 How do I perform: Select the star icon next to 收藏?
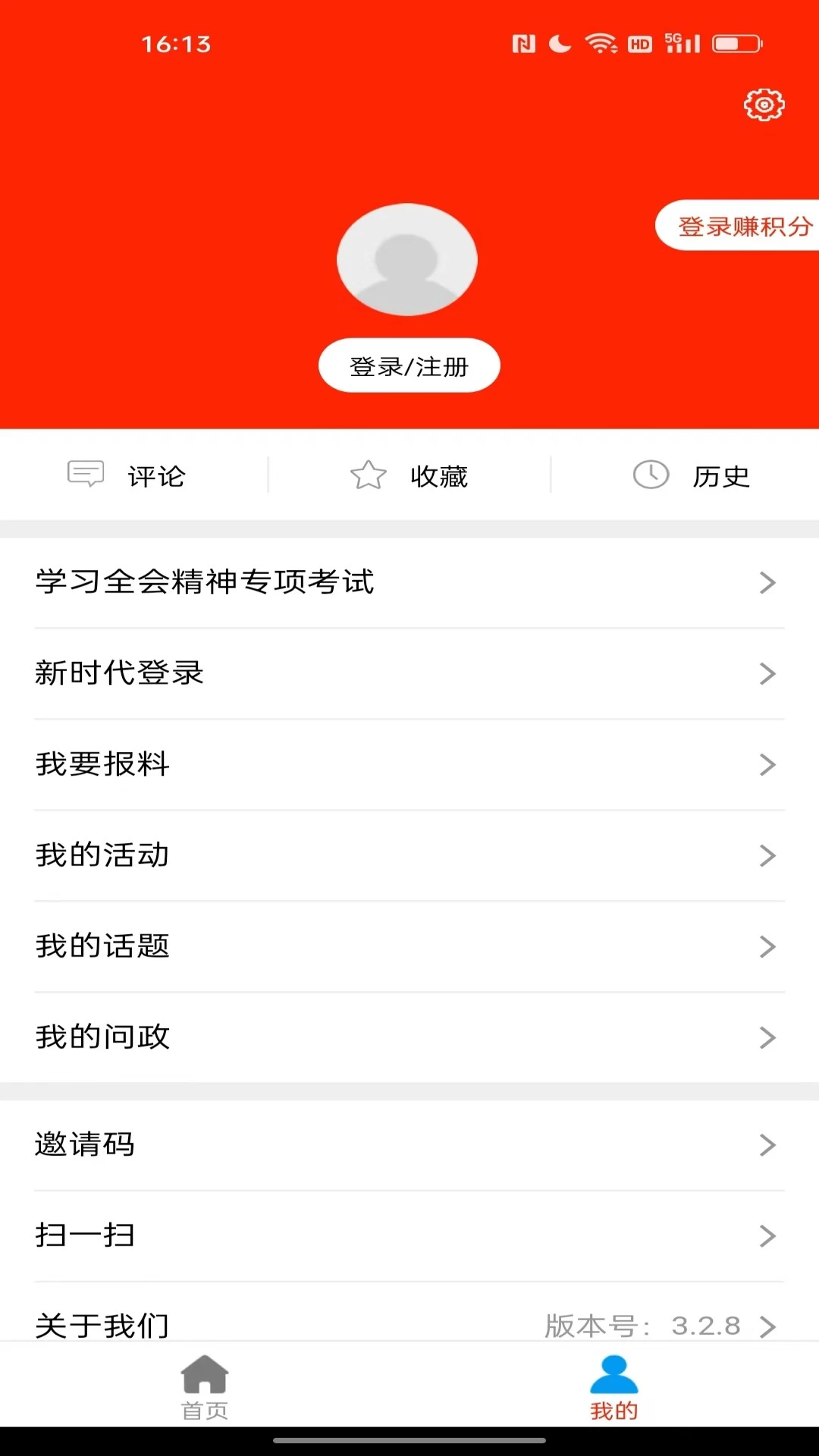click(x=367, y=475)
